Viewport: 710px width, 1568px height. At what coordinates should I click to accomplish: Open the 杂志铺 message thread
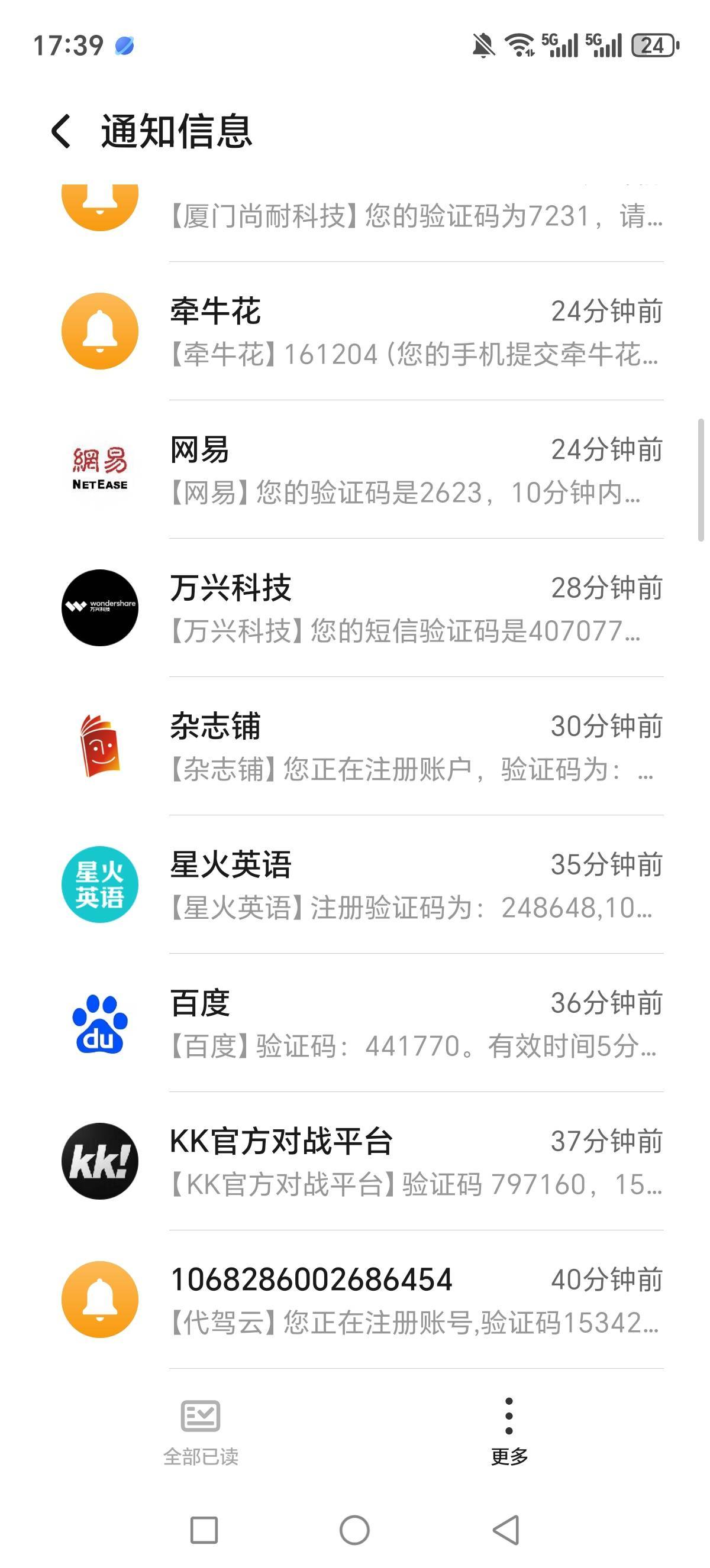(x=415, y=746)
